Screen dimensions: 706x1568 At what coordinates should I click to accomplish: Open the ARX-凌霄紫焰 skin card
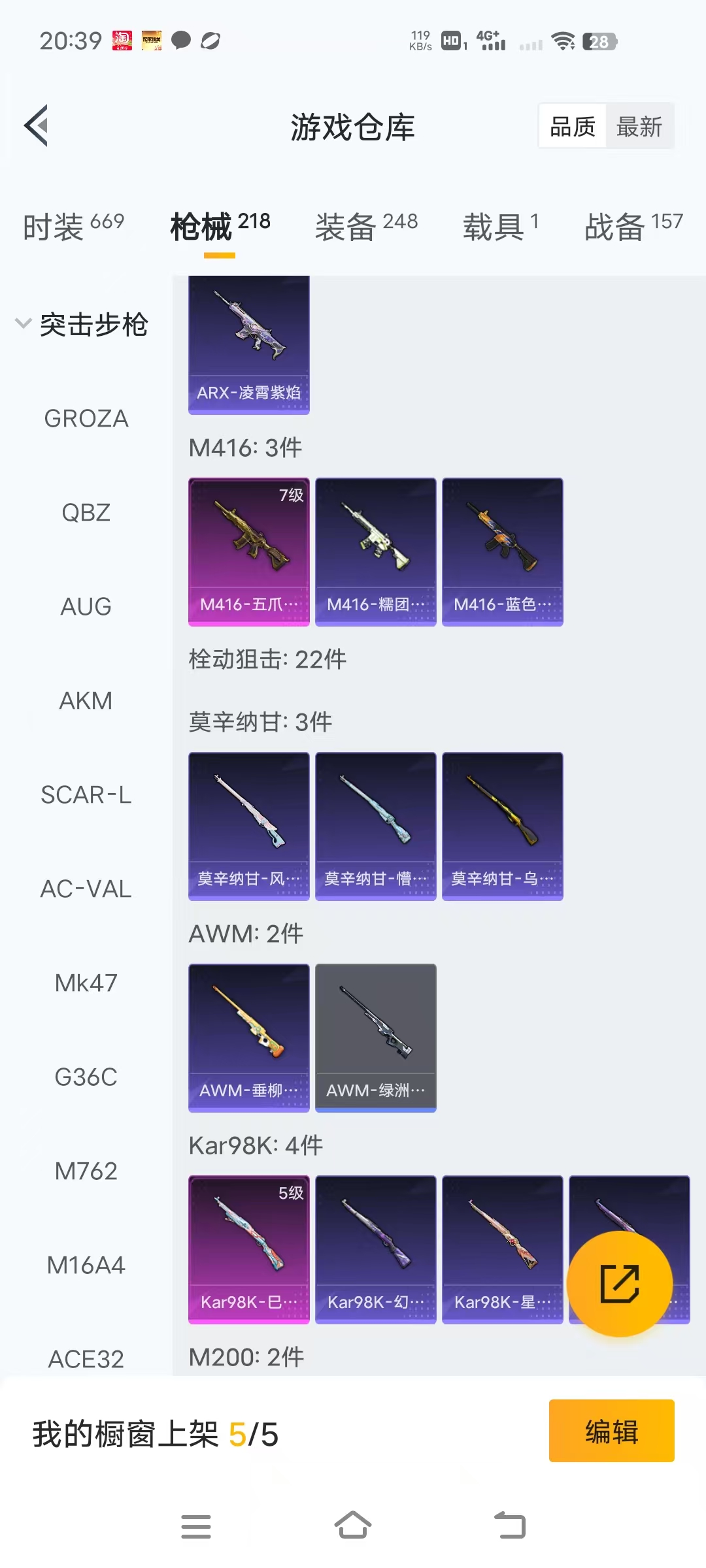(249, 344)
